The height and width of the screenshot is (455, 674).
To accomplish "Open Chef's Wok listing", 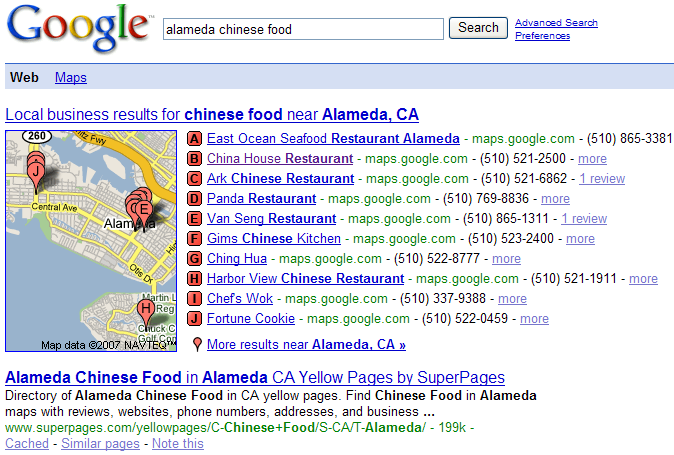I will click(x=240, y=299).
